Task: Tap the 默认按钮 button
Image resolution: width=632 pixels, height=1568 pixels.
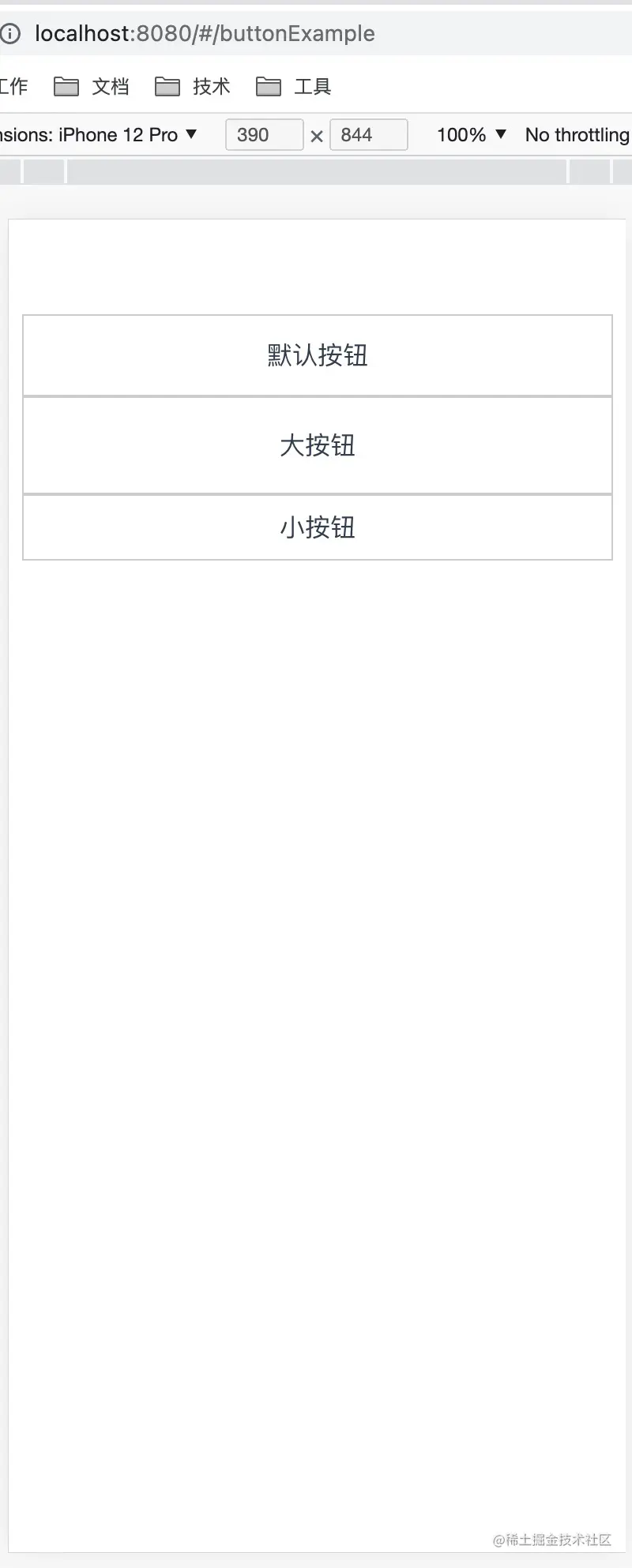Action: coord(318,355)
